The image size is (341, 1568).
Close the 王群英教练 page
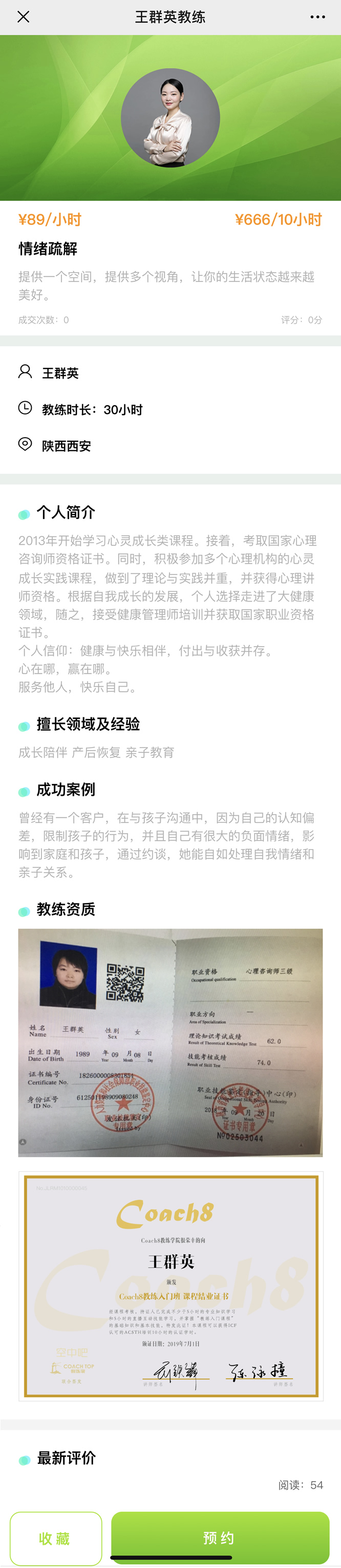pos(23,17)
